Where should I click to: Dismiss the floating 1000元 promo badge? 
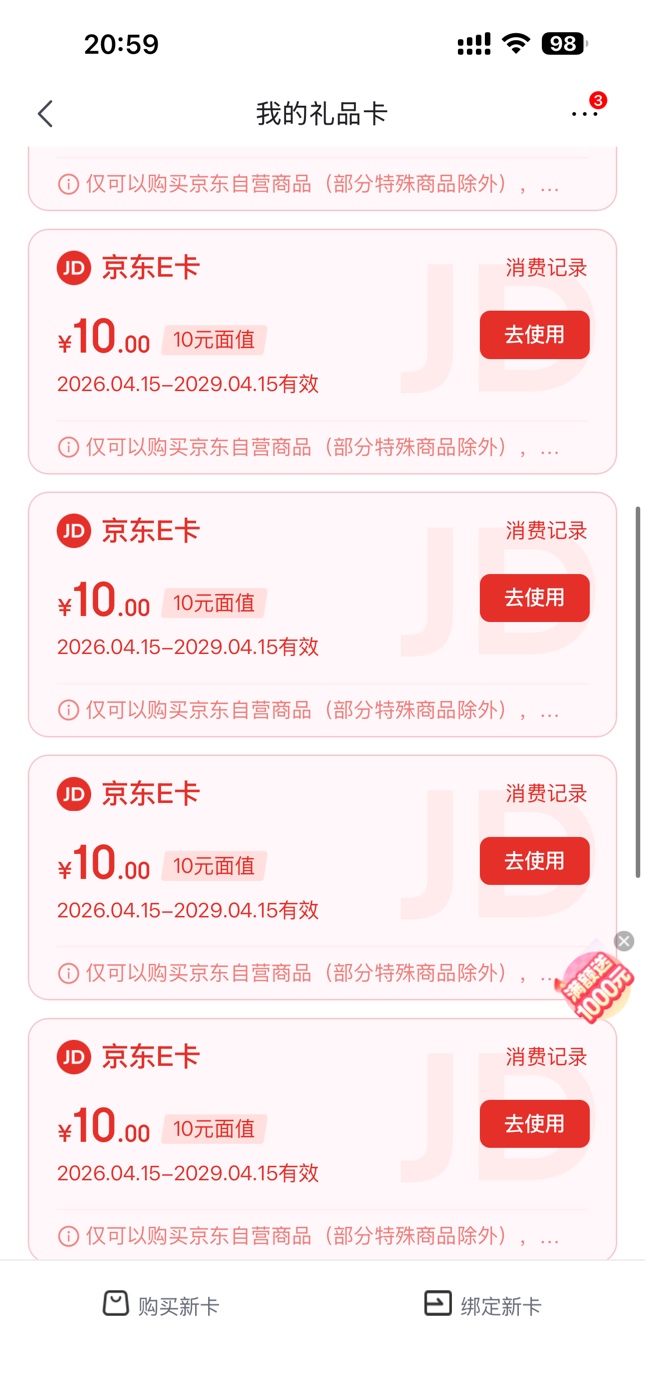coord(624,941)
